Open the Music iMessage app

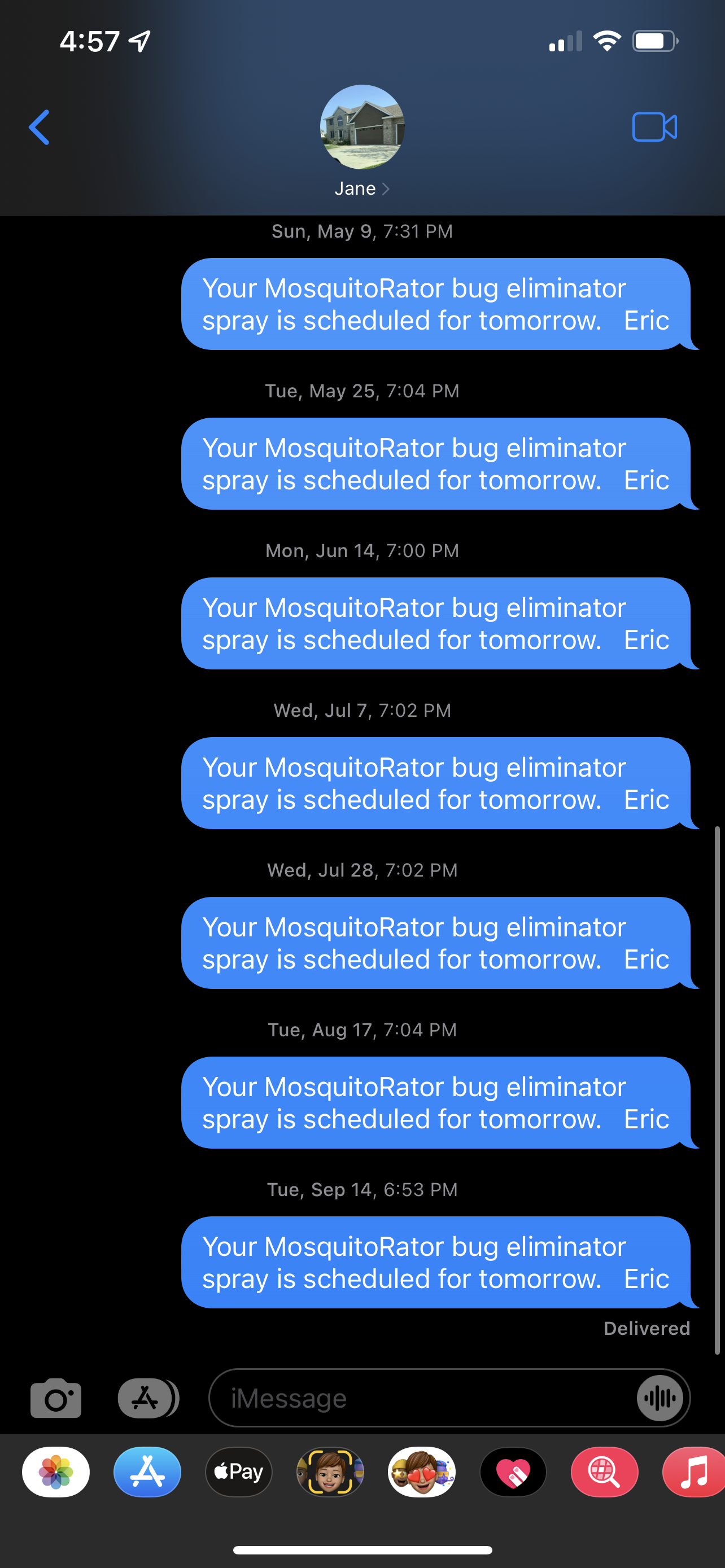(x=694, y=1472)
